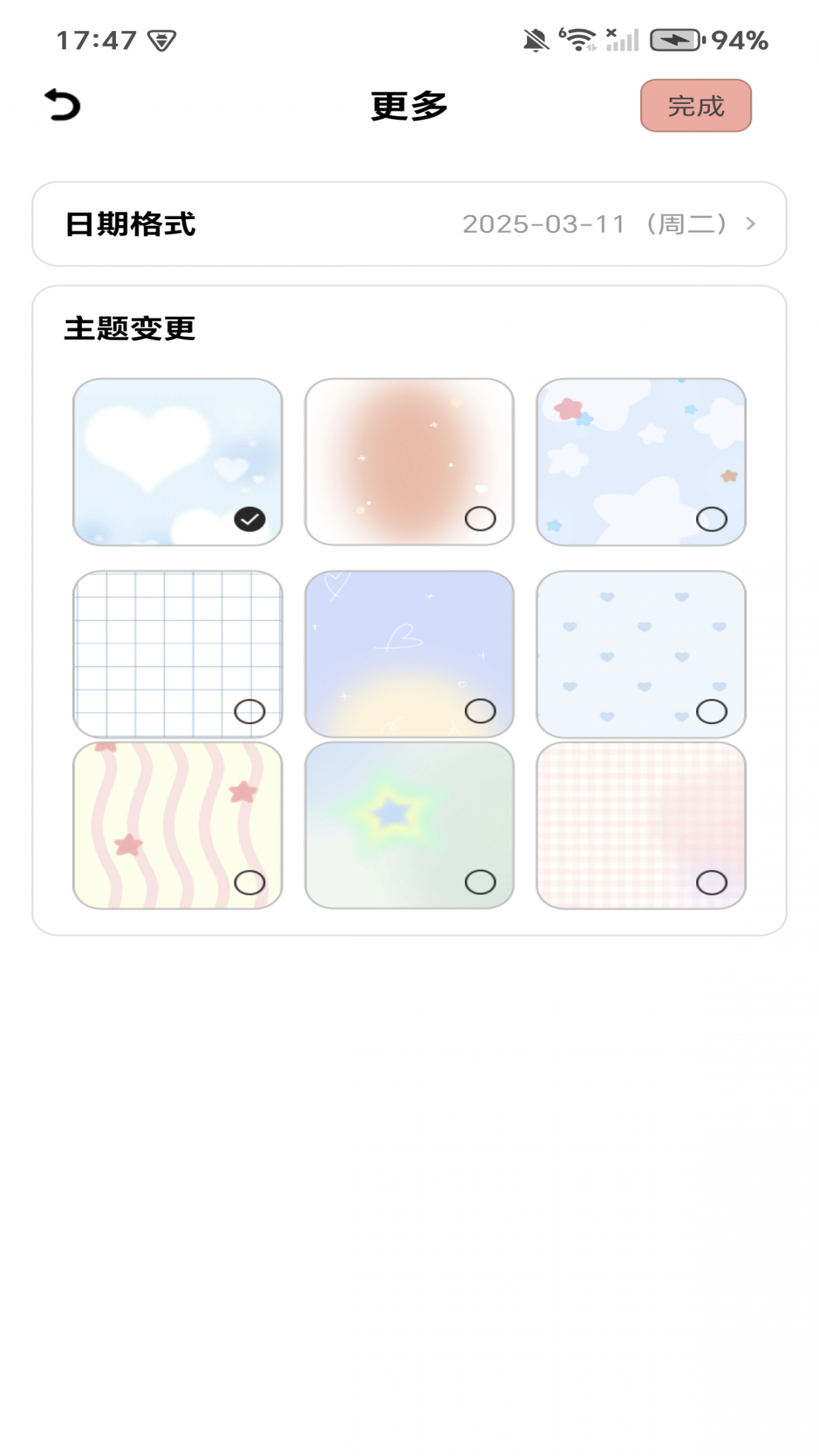Image resolution: width=819 pixels, height=1456 pixels.
Task: Select the pink wavy stripes theme
Action: pyautogui.click(x=177, y=825)
